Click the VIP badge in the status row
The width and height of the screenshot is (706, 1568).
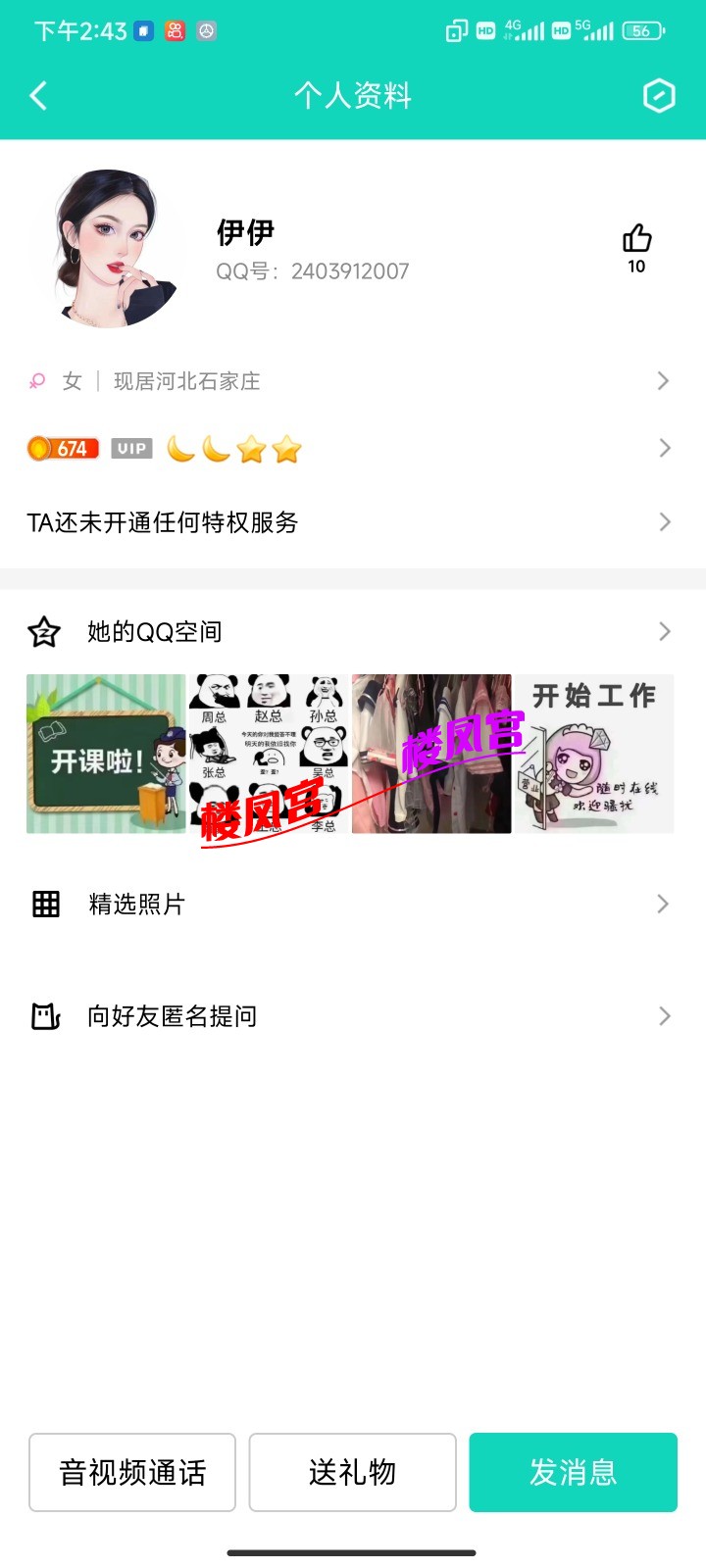pyautogui.click(x=131, y=448)
